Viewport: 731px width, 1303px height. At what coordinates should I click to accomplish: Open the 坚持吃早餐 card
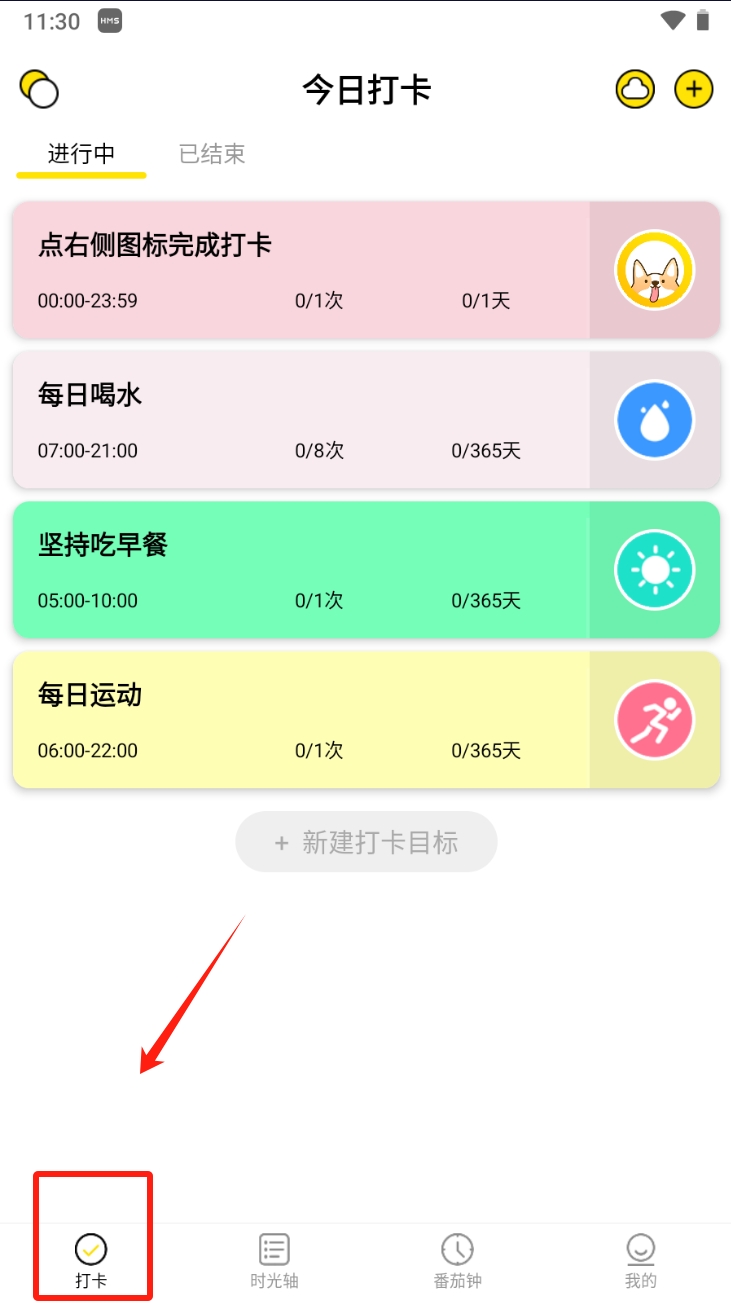tap(300, 570)
